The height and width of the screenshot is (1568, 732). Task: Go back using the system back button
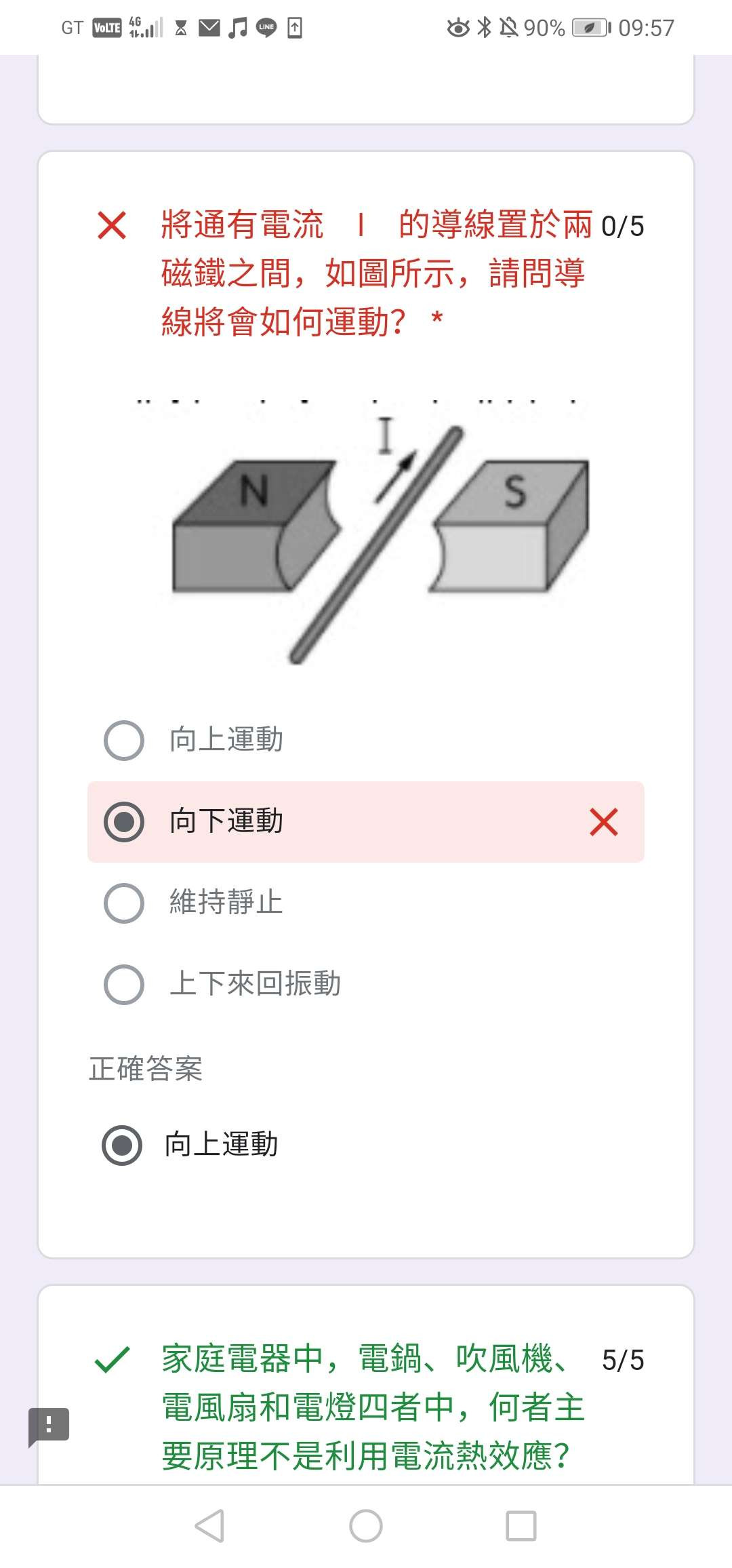[209, 1526]
